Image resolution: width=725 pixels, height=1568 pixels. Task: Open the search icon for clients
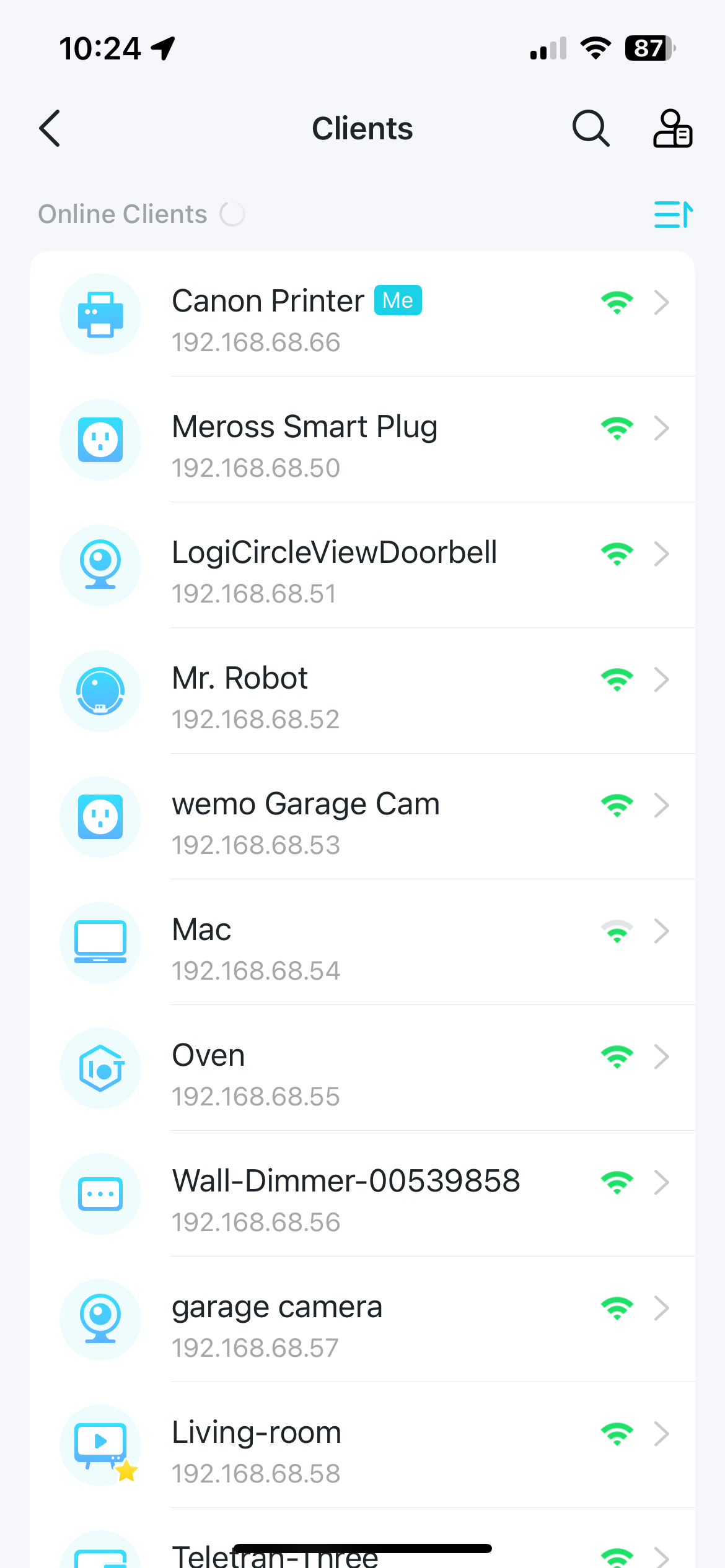(x=591, y=128)
